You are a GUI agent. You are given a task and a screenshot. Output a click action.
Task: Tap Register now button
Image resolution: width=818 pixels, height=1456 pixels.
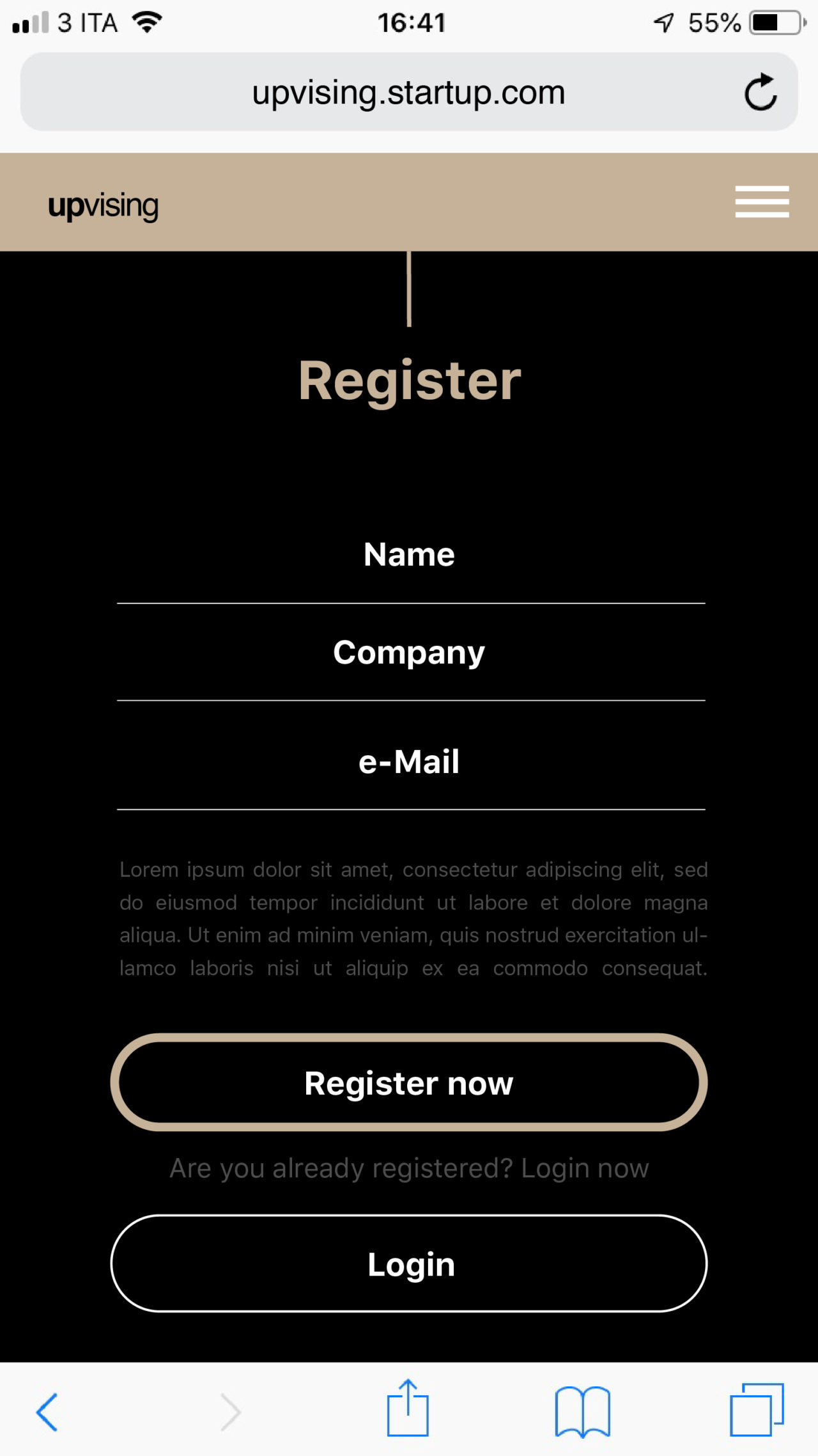409,1083
